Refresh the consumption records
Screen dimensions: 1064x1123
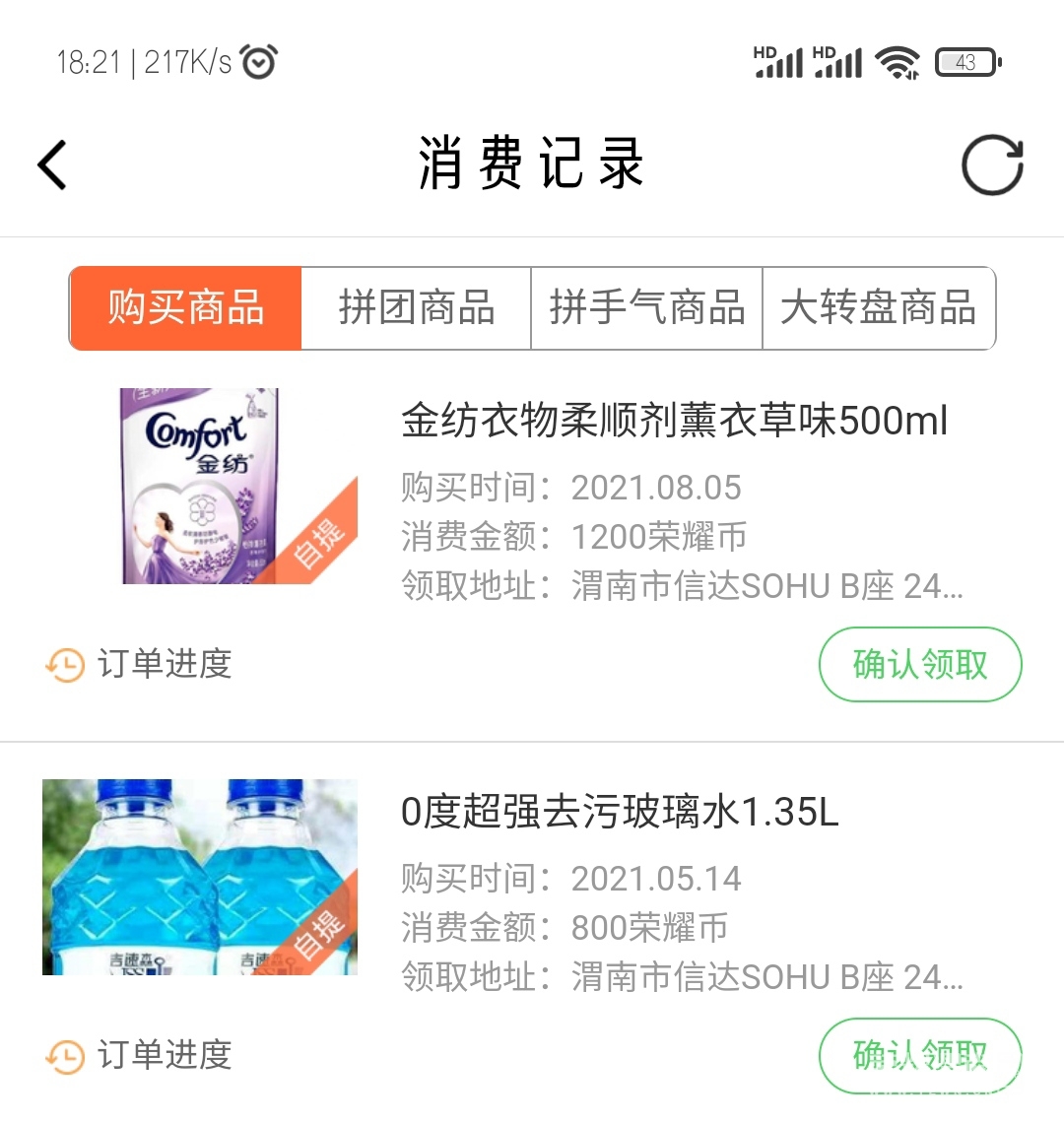click(x=992, y=165)
